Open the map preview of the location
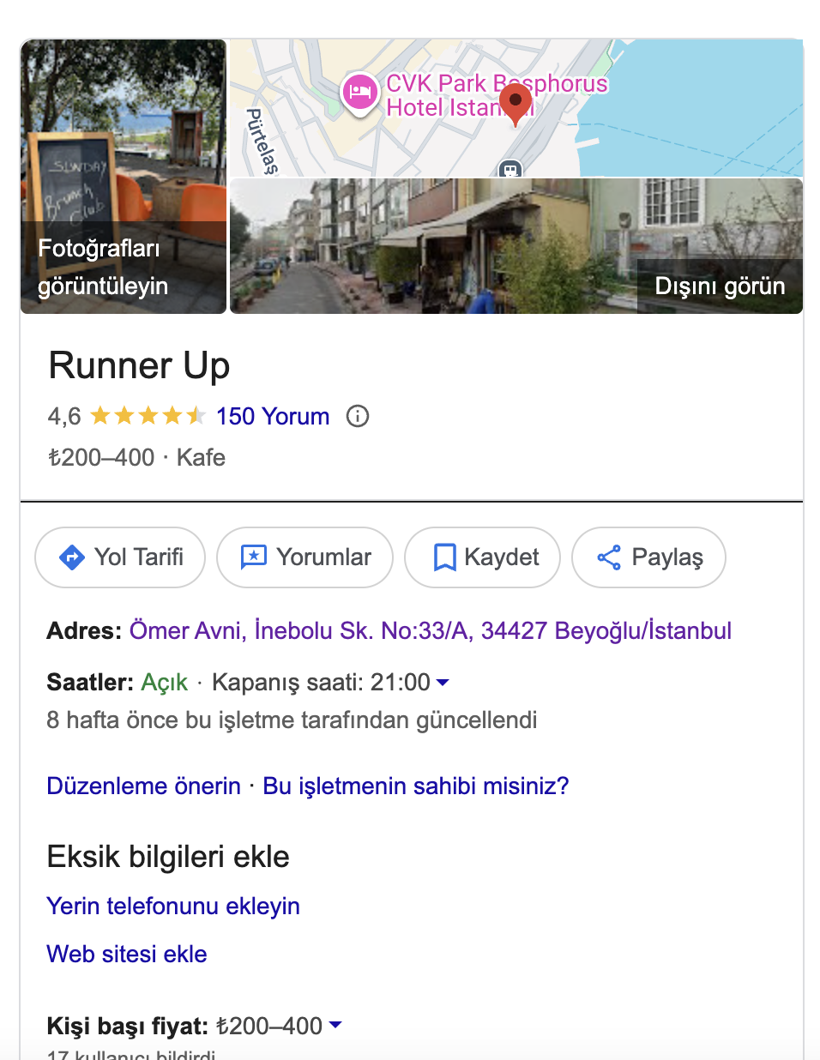This screenshot has width=820, height=1060. (x=516, y=108)
